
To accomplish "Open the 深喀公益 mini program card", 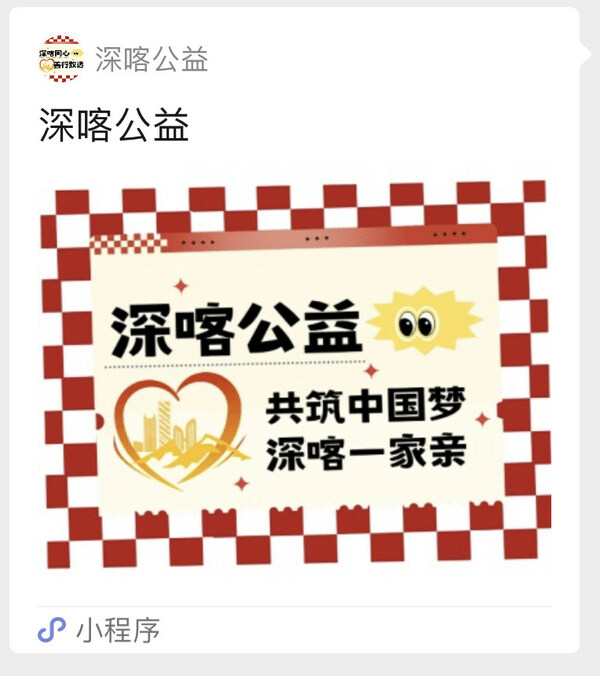I will [295, 375].
